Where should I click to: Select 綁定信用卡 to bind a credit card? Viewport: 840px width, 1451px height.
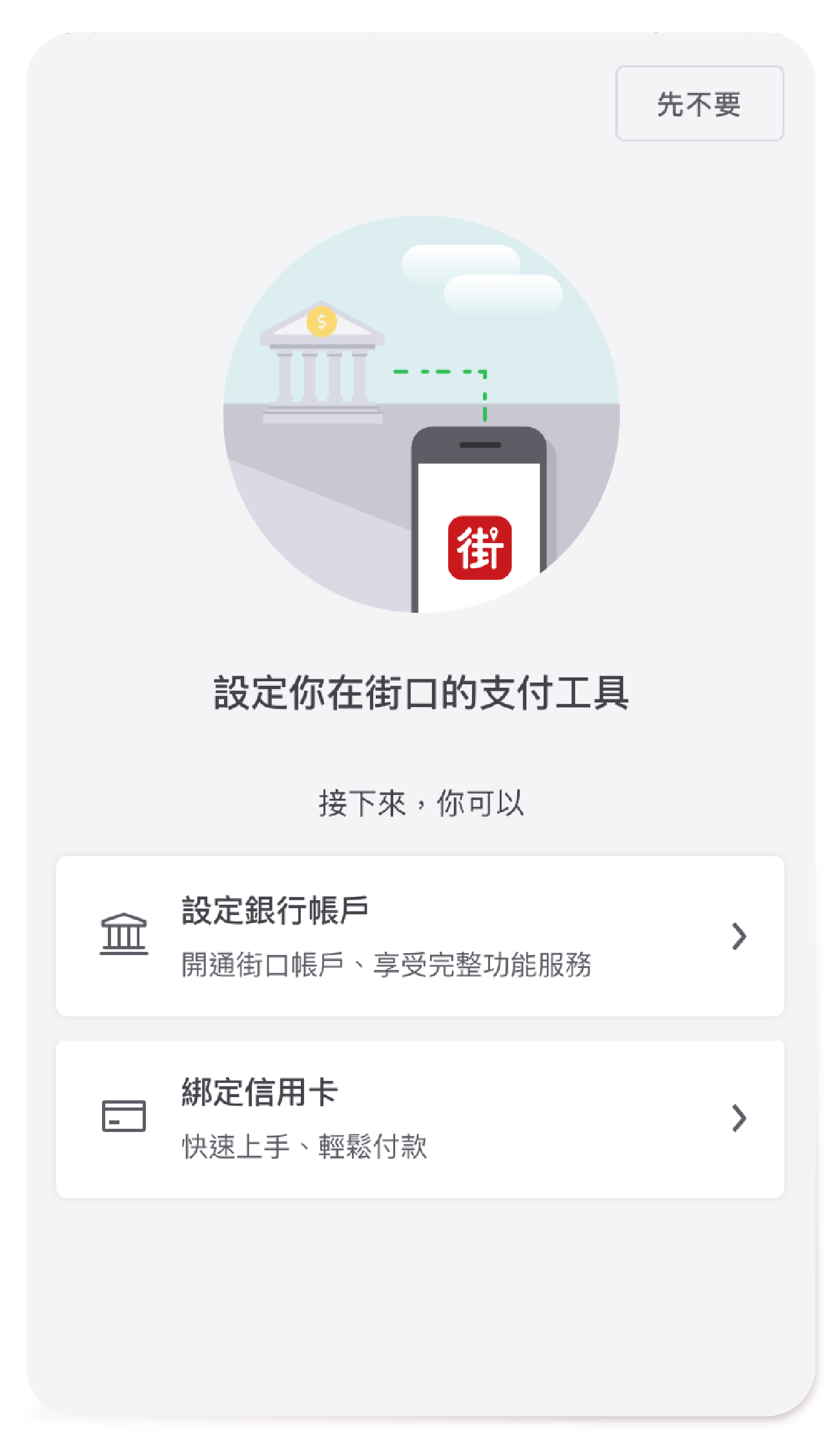click(420, 1118)
